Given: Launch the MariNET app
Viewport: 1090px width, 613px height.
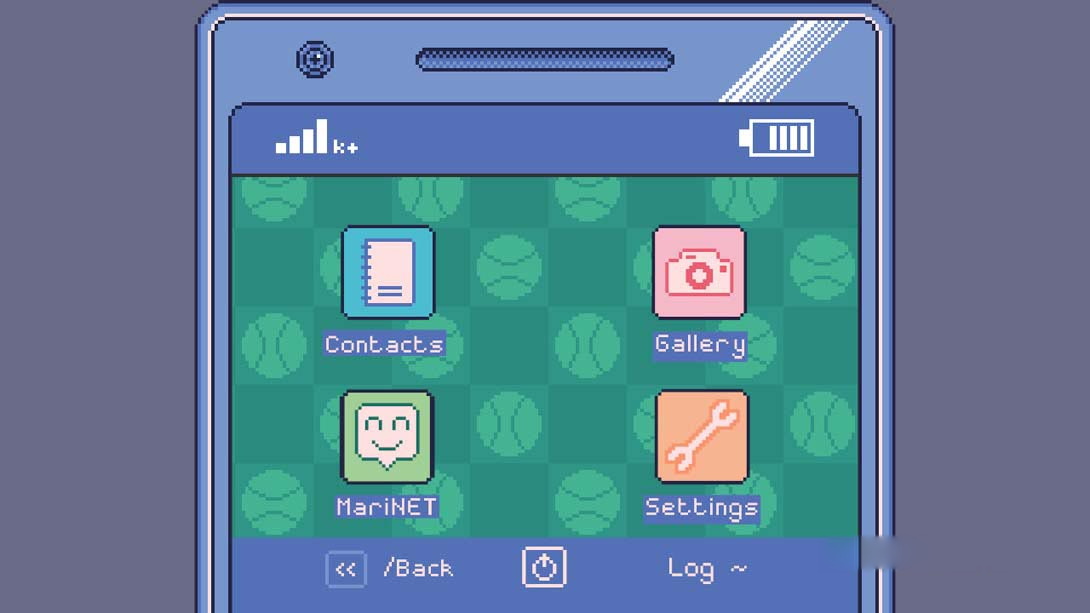Looking at the screenshot, I should 387,437.
